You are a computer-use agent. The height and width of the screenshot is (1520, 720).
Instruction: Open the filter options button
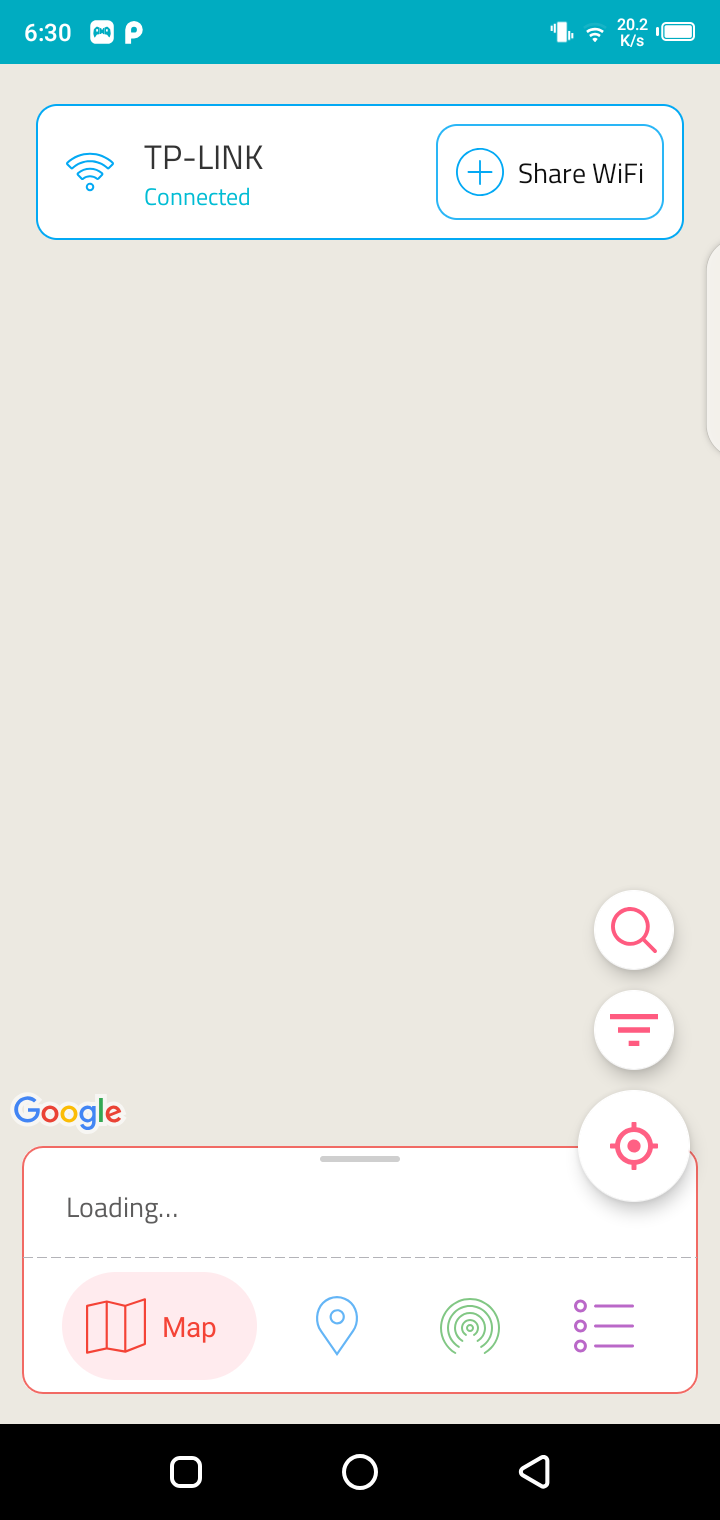pyautogui.click(x=633, y=1029)
